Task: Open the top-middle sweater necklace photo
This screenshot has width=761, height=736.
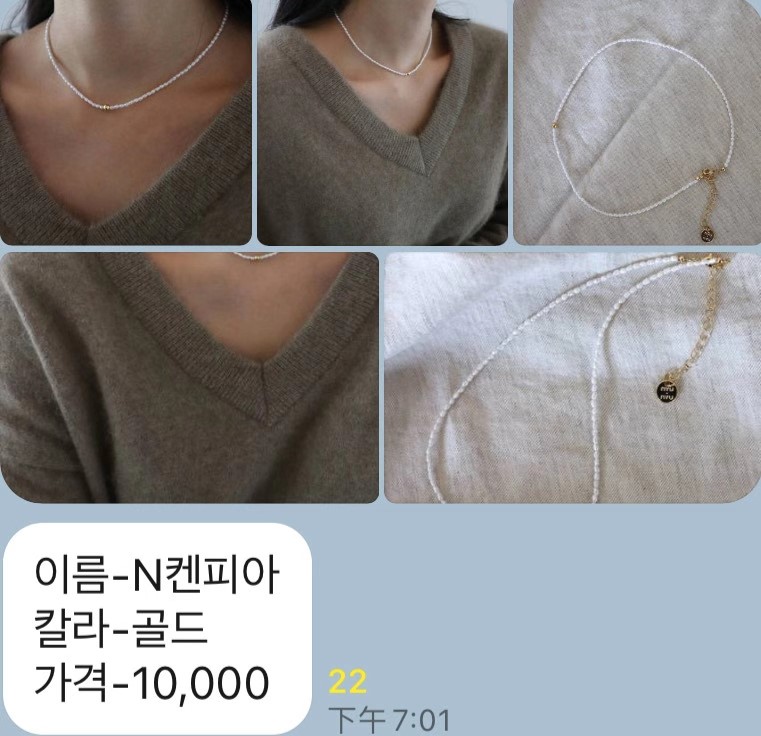Action: click(x=382, y=122)
